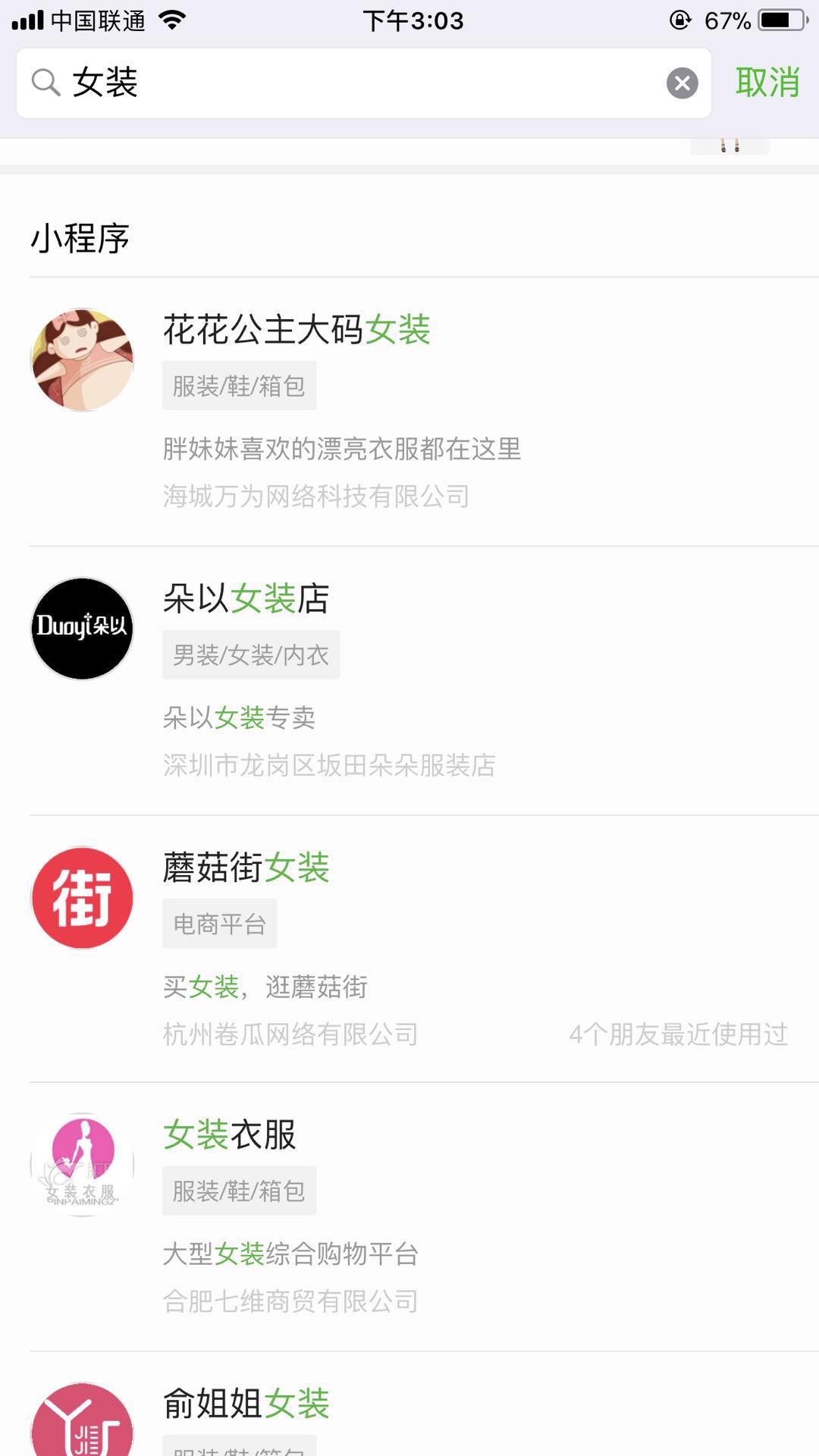Select the 服装/鞋/箱包 category tag
The width and height of the screenshot is (819, 1456).
coord(239,385)
